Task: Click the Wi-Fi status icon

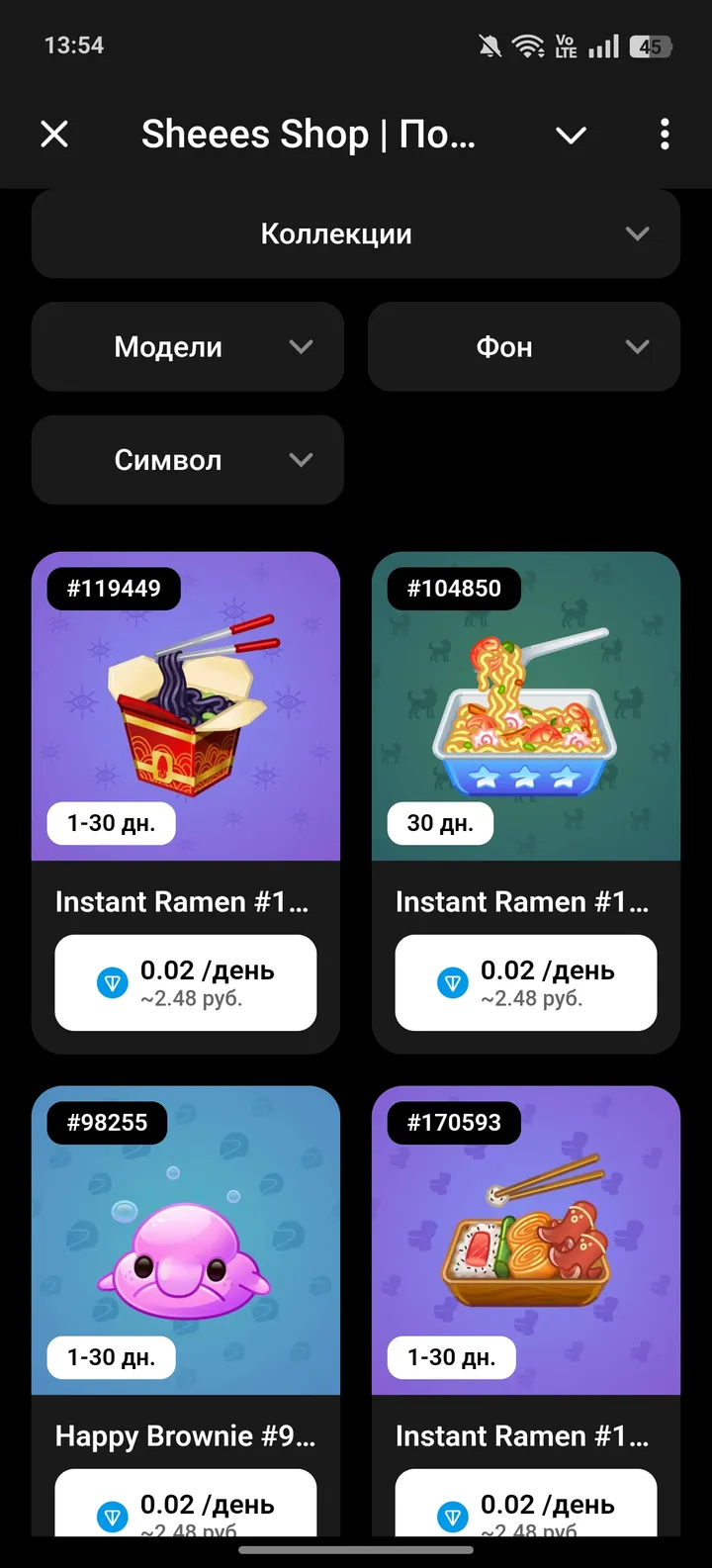Action: point(527,45)
